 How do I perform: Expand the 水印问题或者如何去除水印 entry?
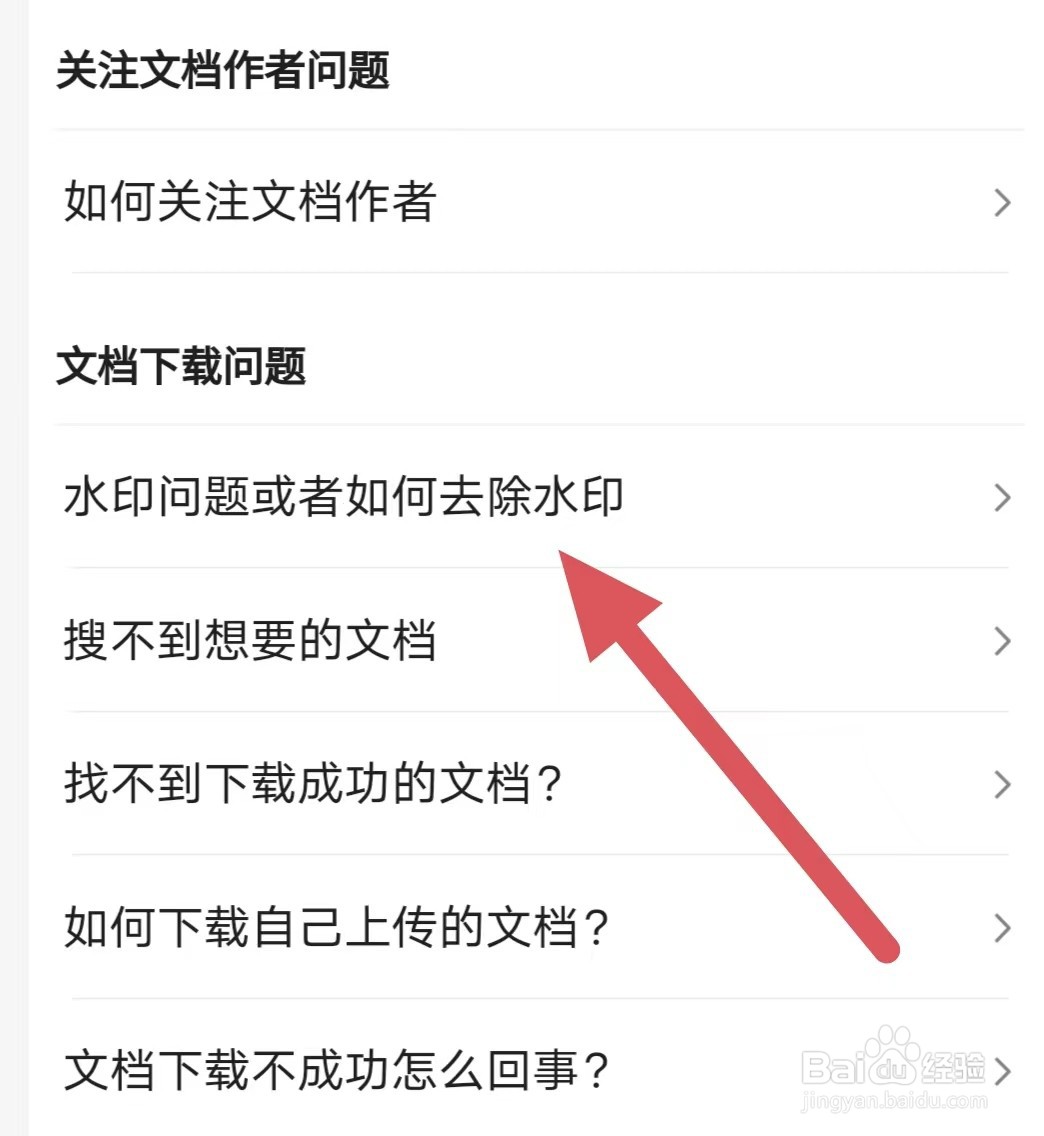click(x=340, y=499)
